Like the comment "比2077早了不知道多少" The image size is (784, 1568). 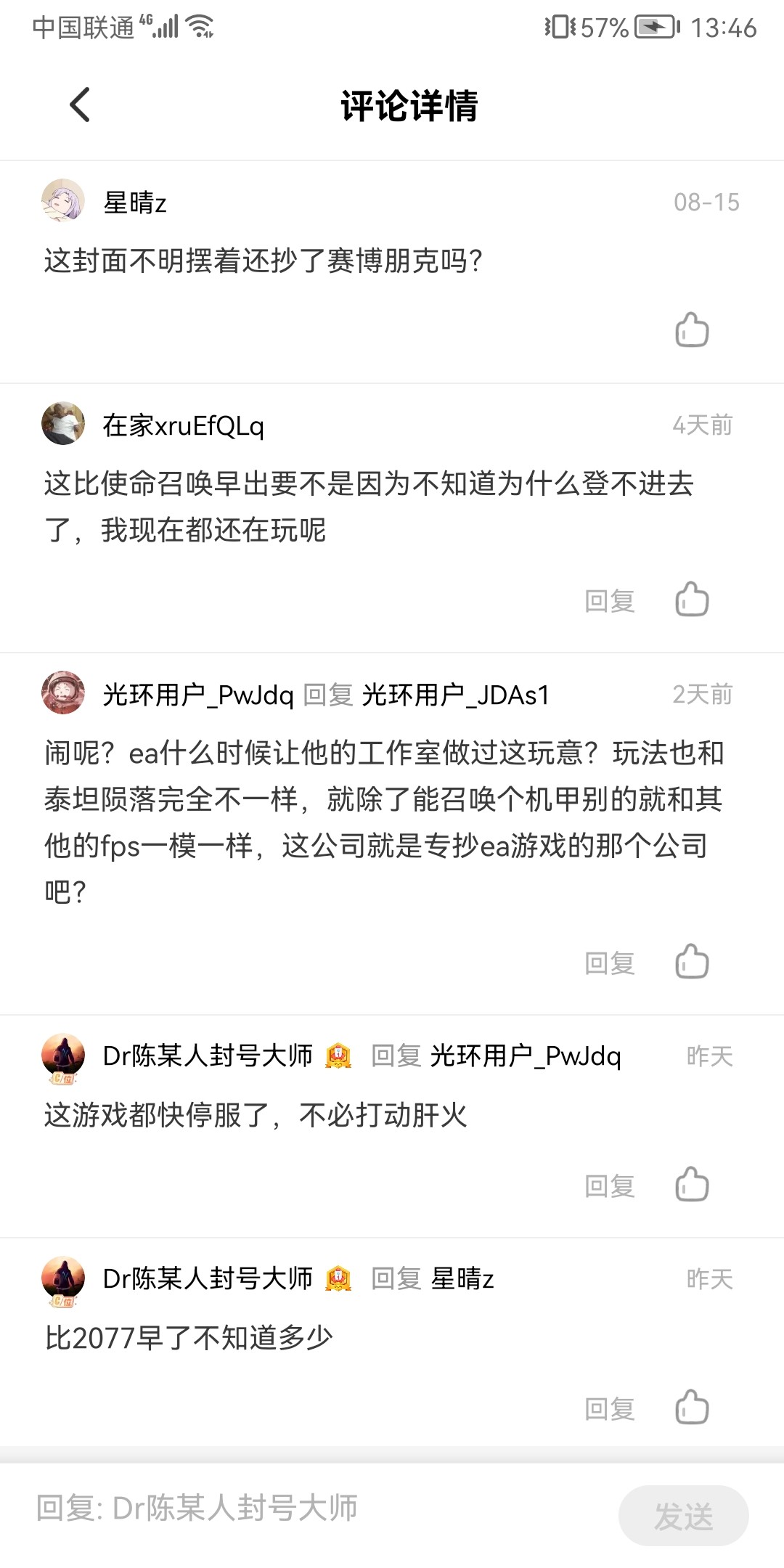click(692, 1408)
